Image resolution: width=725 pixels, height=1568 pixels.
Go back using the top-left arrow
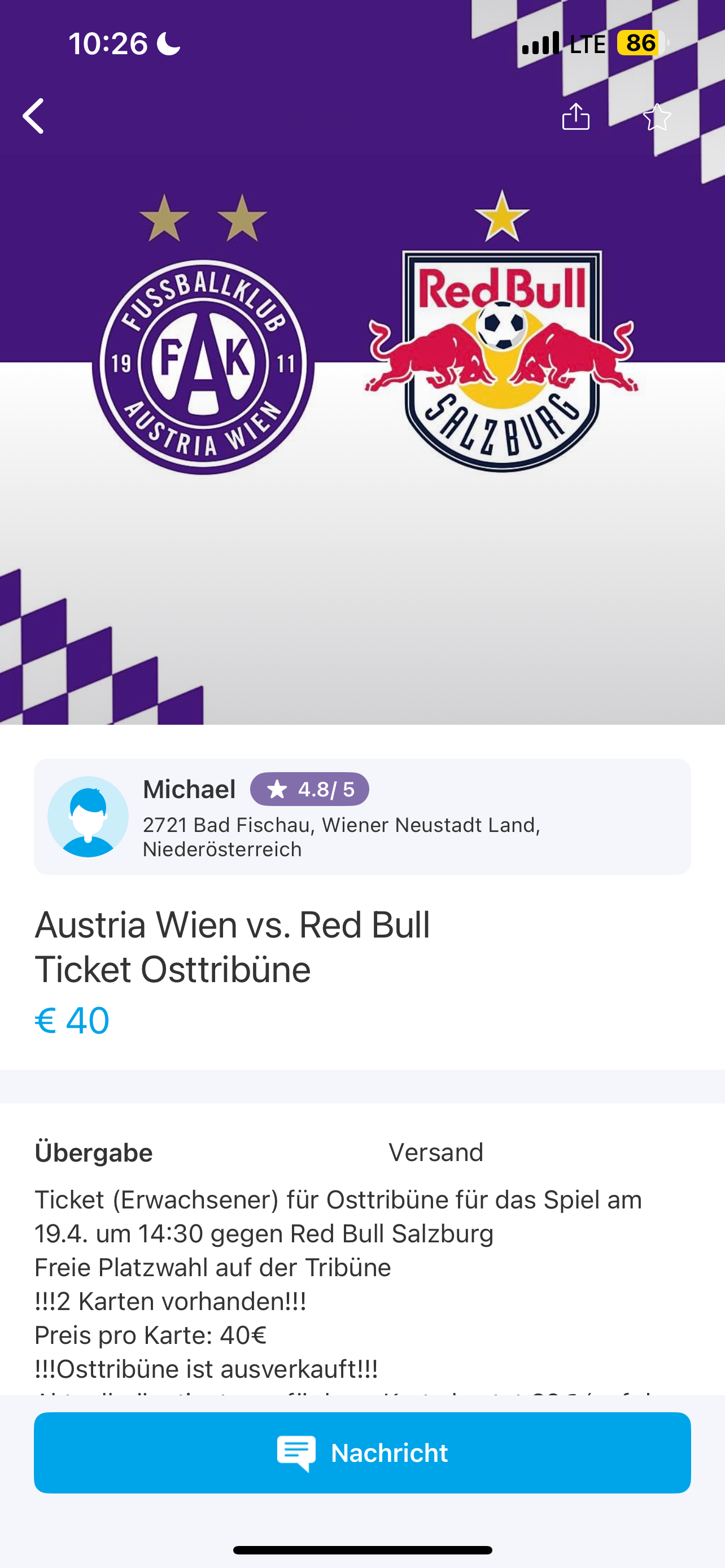[x=34, y=116]
